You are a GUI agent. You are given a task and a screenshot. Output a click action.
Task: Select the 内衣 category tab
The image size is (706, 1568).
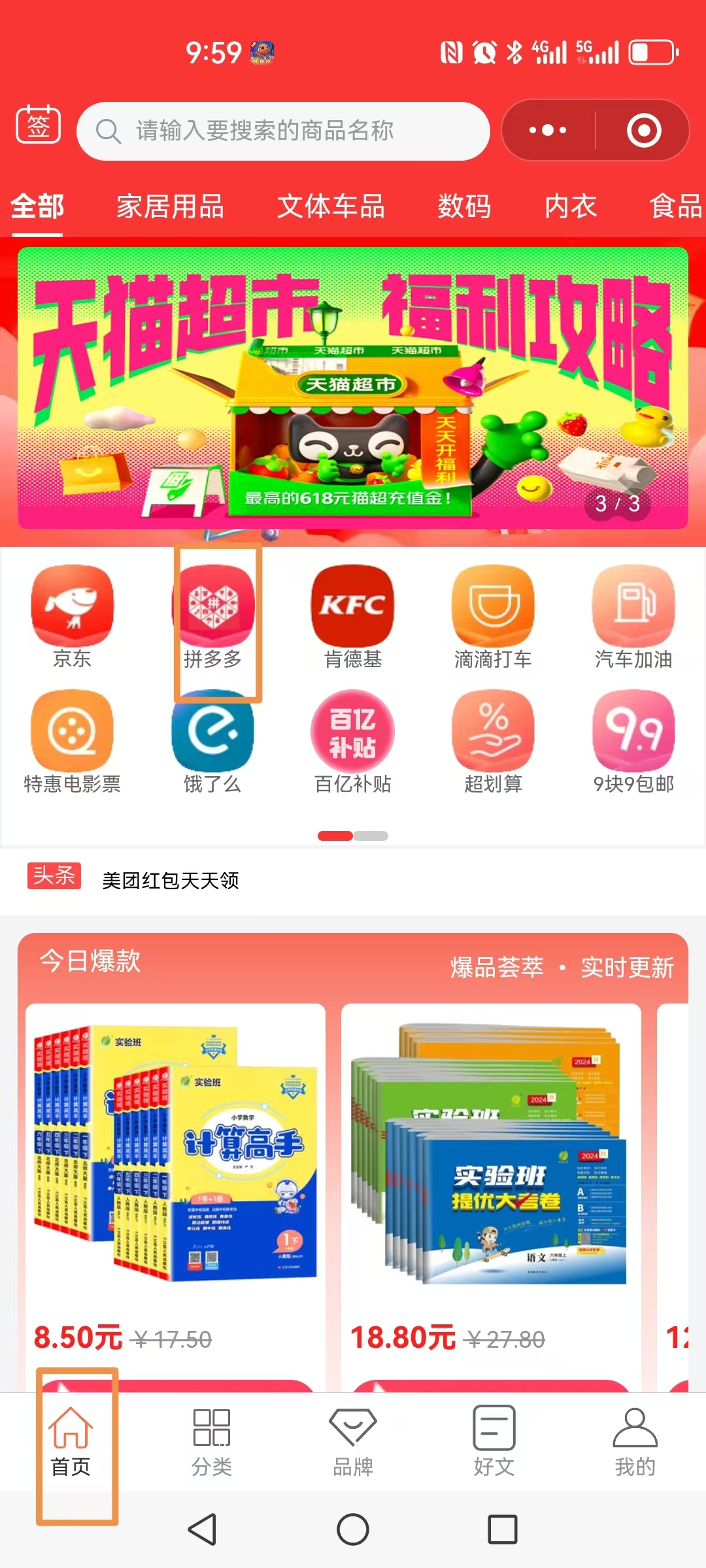(570, 206)
